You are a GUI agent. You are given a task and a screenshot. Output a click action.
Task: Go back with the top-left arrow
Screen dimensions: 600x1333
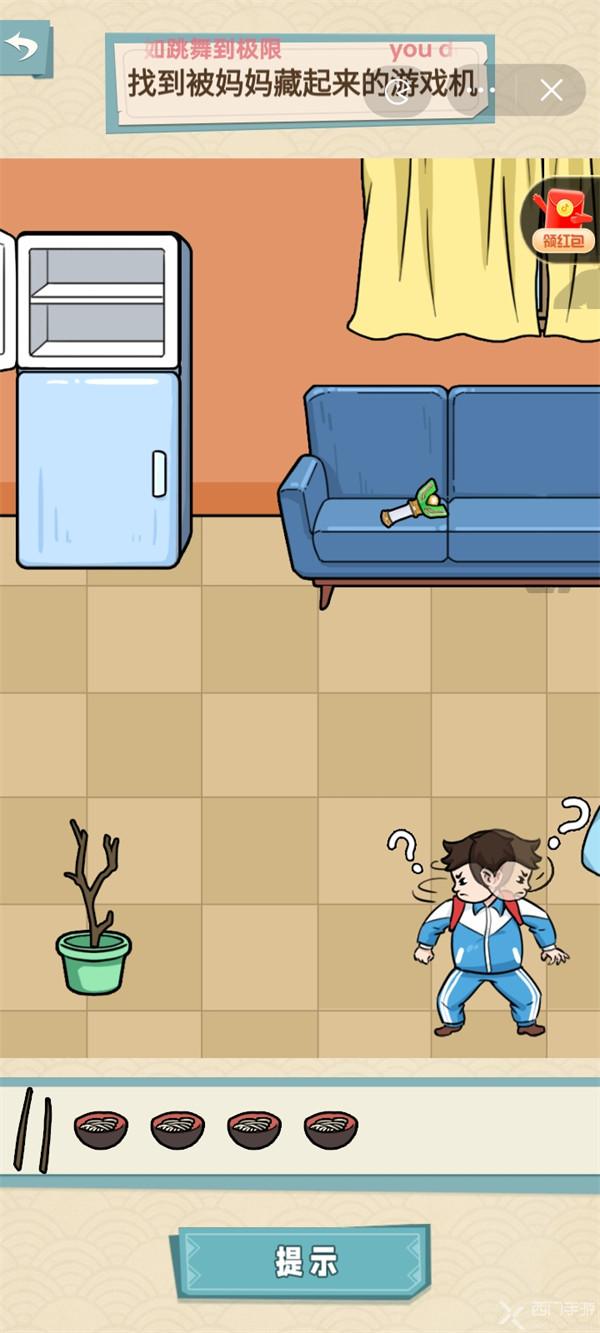click(x=22, y=47)
